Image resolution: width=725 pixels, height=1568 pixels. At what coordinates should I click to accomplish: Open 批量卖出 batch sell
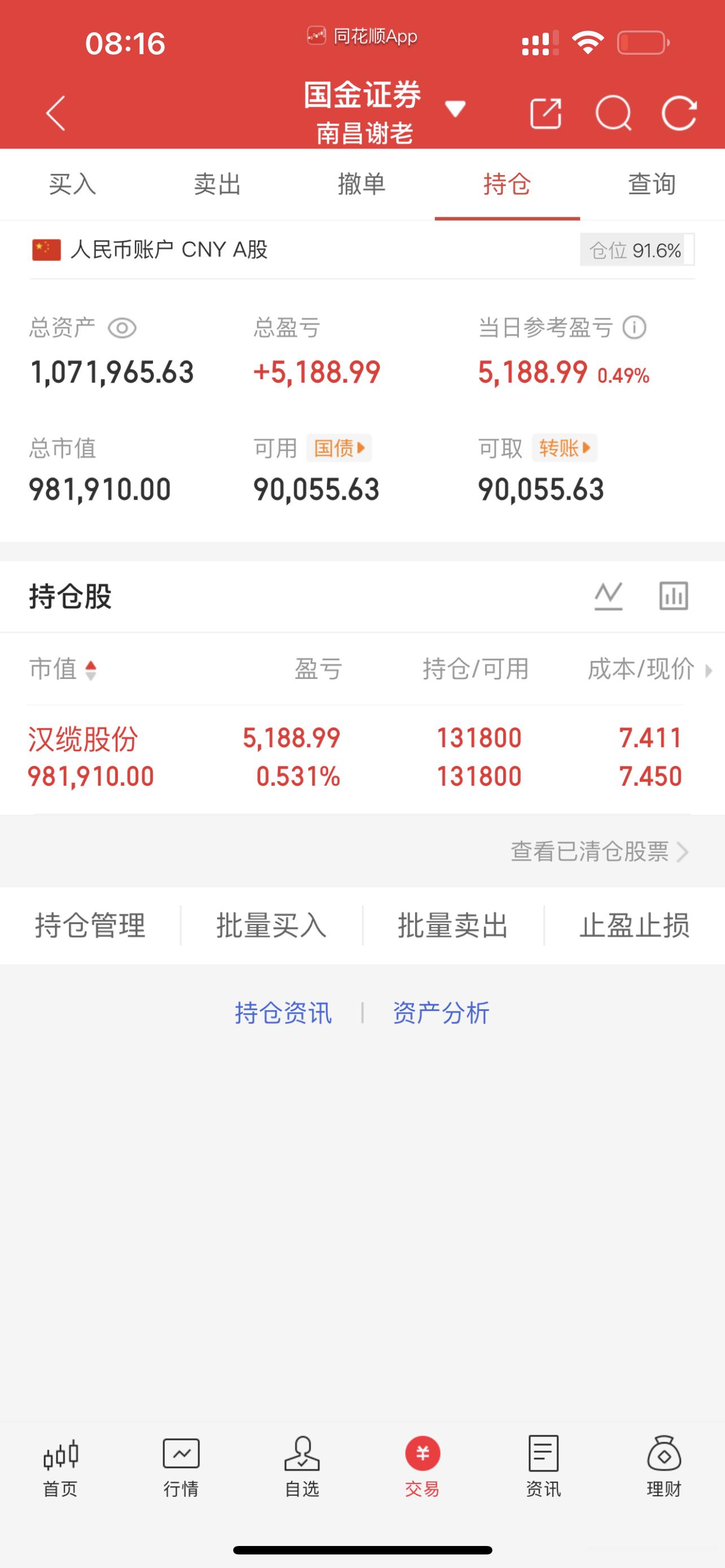[x=453, y=926]
